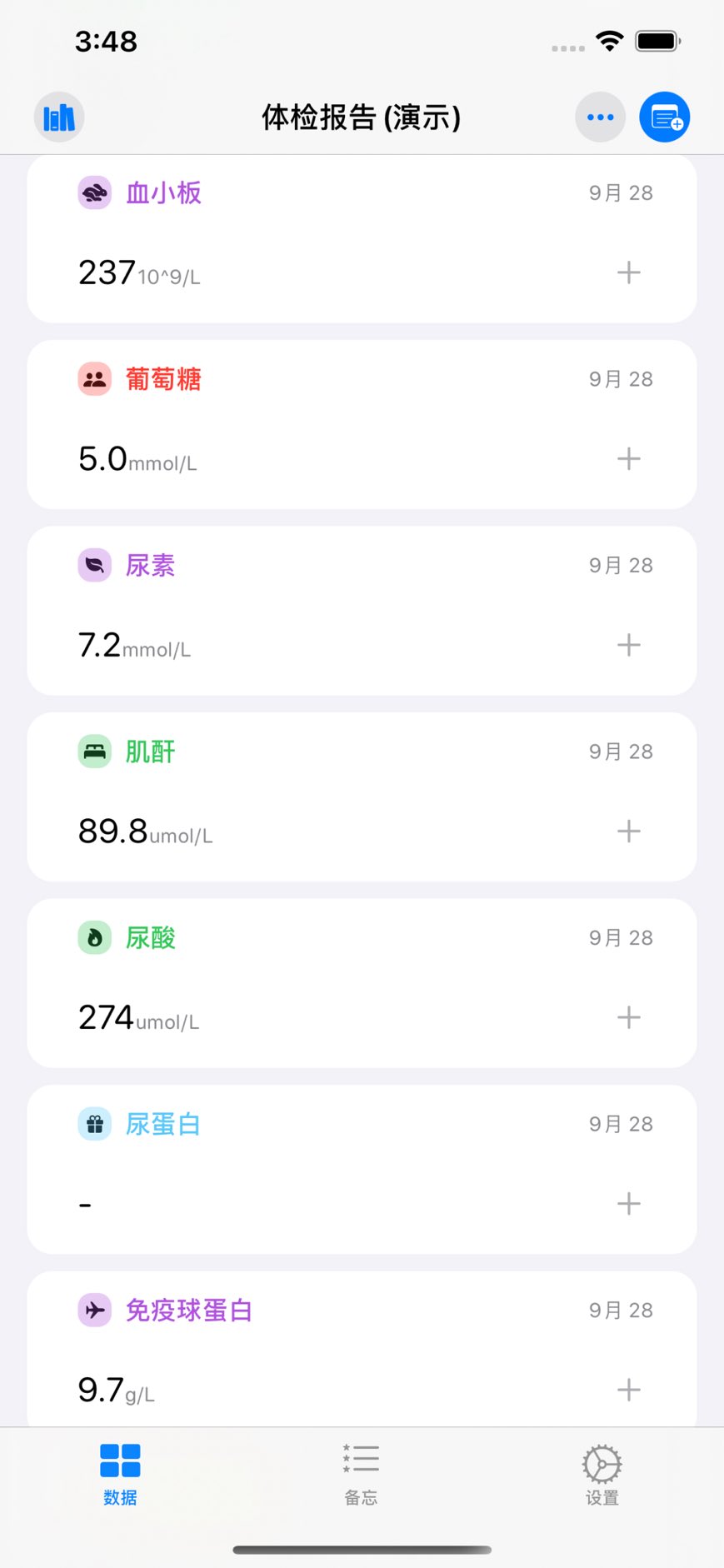This screenshot has height=1568, width=724.
Task: Add a 肌酐 measurement
Action: (629, 831)
